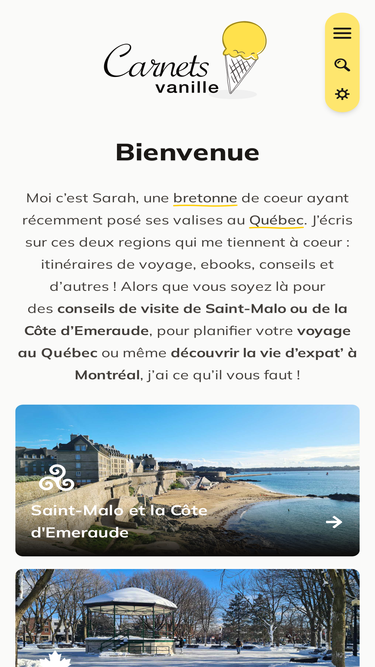This screenshot has width=375, height=667.
Task: Open the search magnifier icon
Action: [x=342, y=65]
